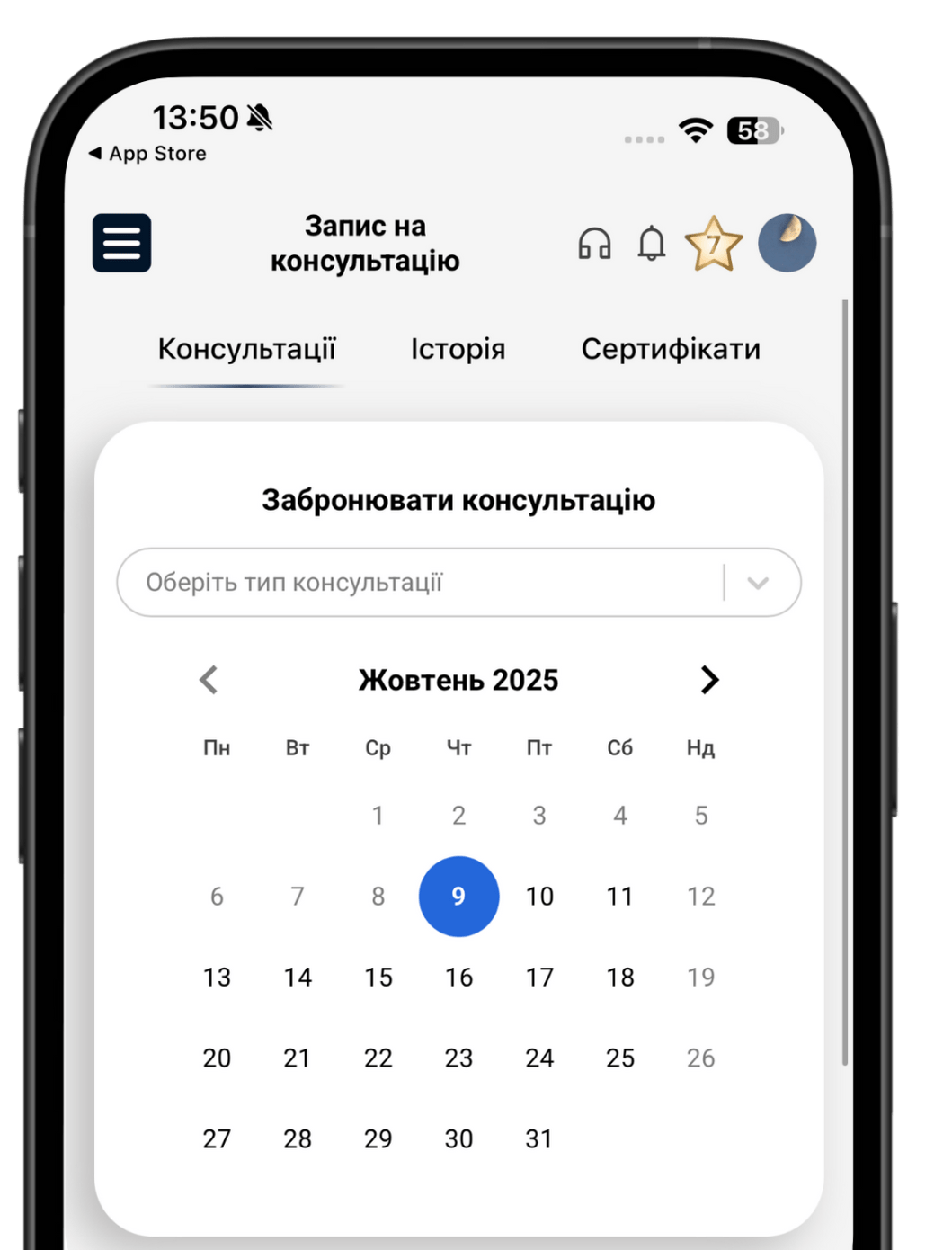
Task: Switch to the Сертифікати tab
Action: click(x=671, y=349)
